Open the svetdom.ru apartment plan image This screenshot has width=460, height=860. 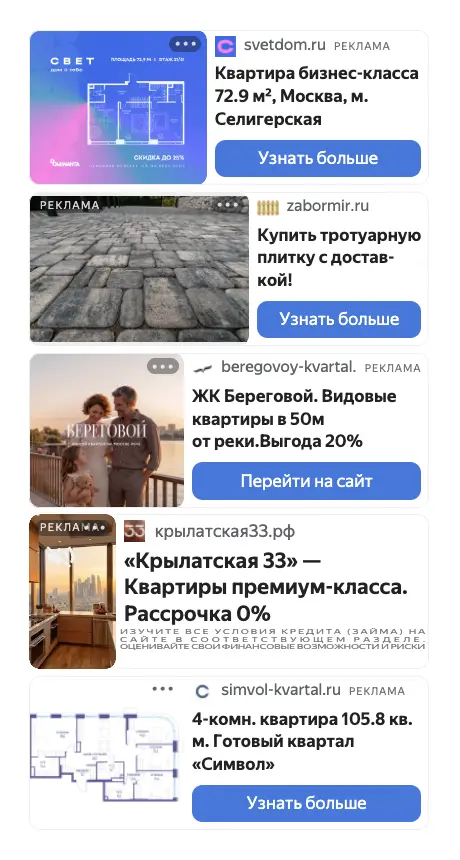click(118, 108)
